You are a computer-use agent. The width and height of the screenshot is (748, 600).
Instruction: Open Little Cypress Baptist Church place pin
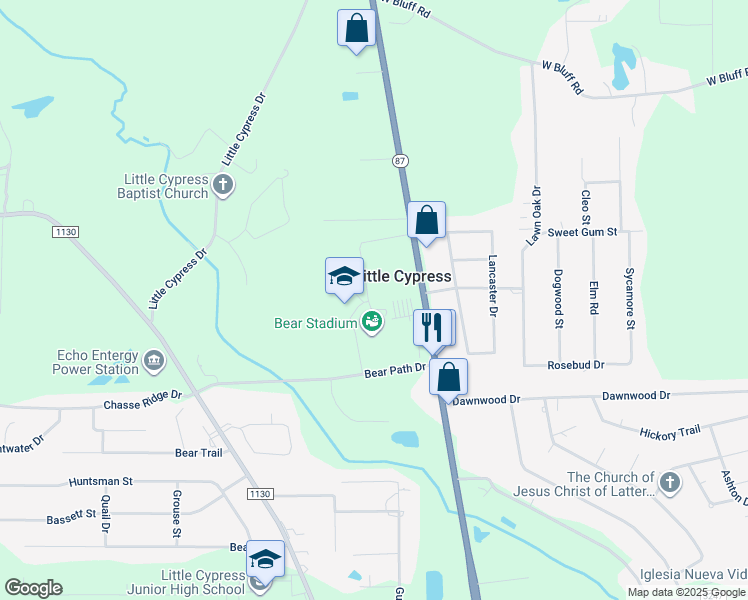click(x=222, y=185)
